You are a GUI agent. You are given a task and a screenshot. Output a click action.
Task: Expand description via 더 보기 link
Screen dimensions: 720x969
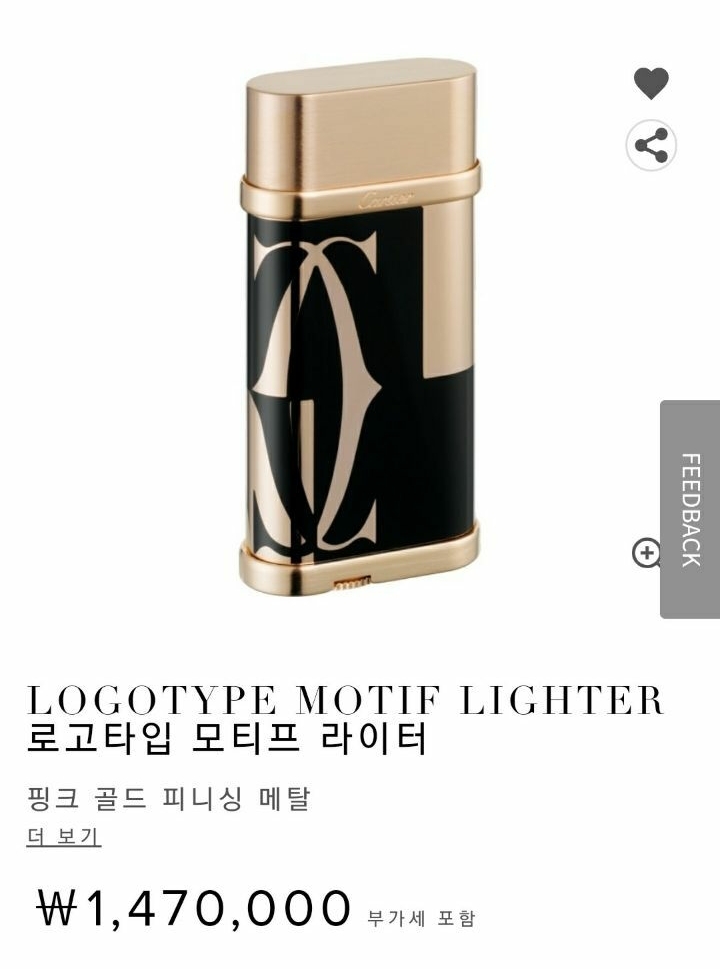64,837
